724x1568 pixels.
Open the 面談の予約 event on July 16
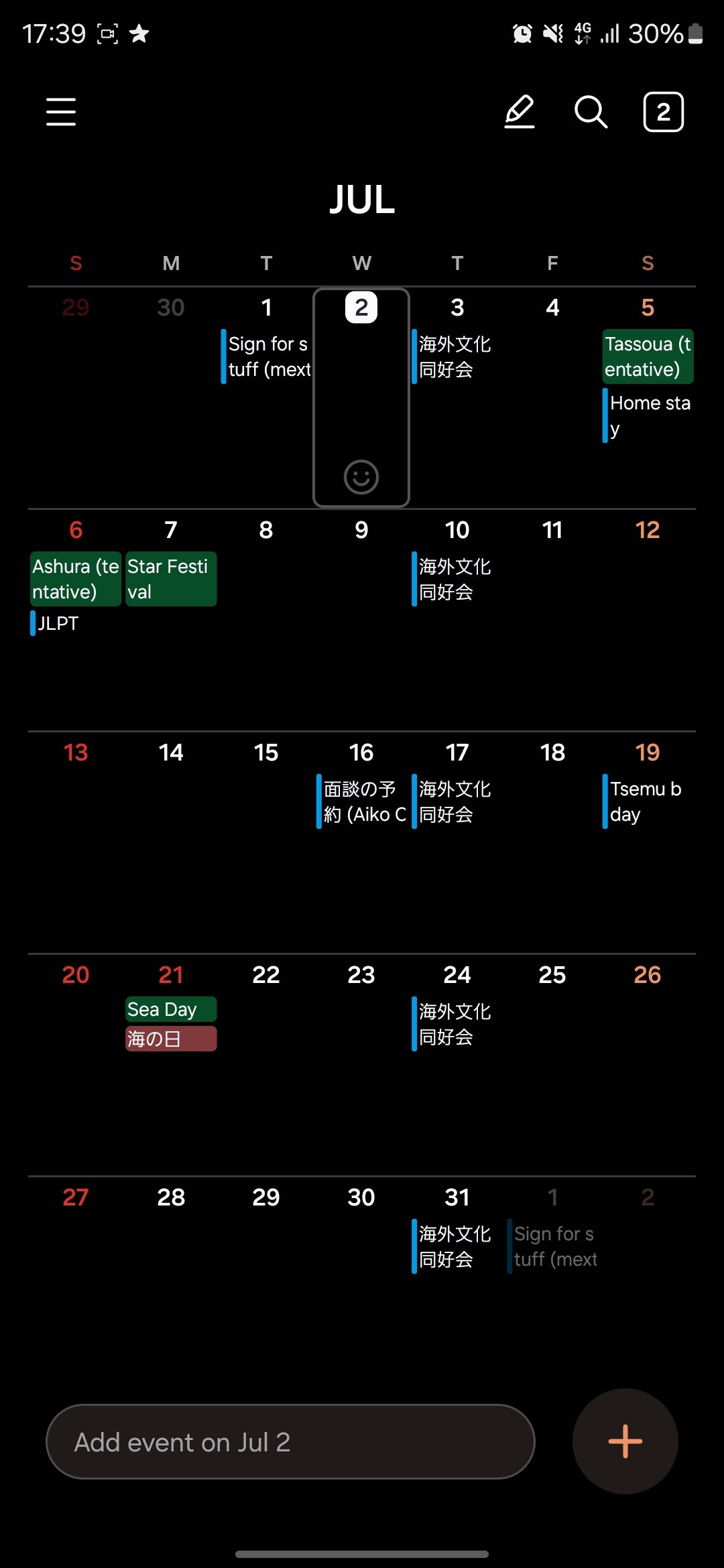coord(363,801)
